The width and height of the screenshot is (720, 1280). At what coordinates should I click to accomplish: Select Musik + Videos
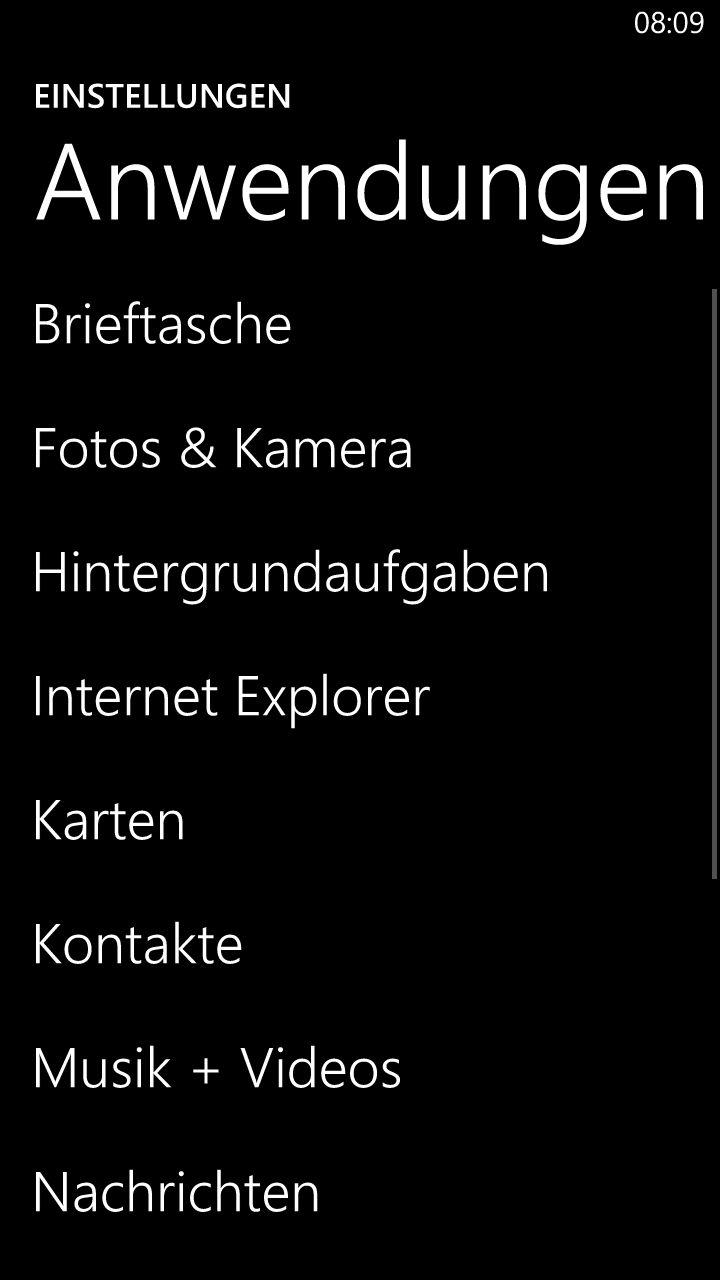click(x=217, y=1069)
